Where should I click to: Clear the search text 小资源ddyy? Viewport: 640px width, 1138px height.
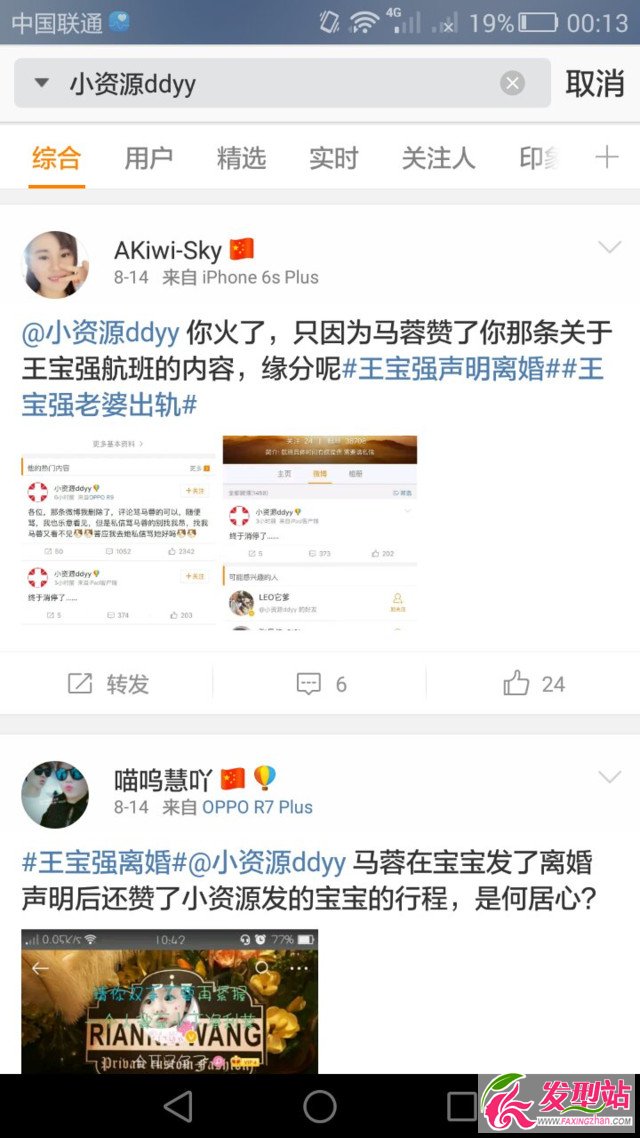click(x=512, y=84)
